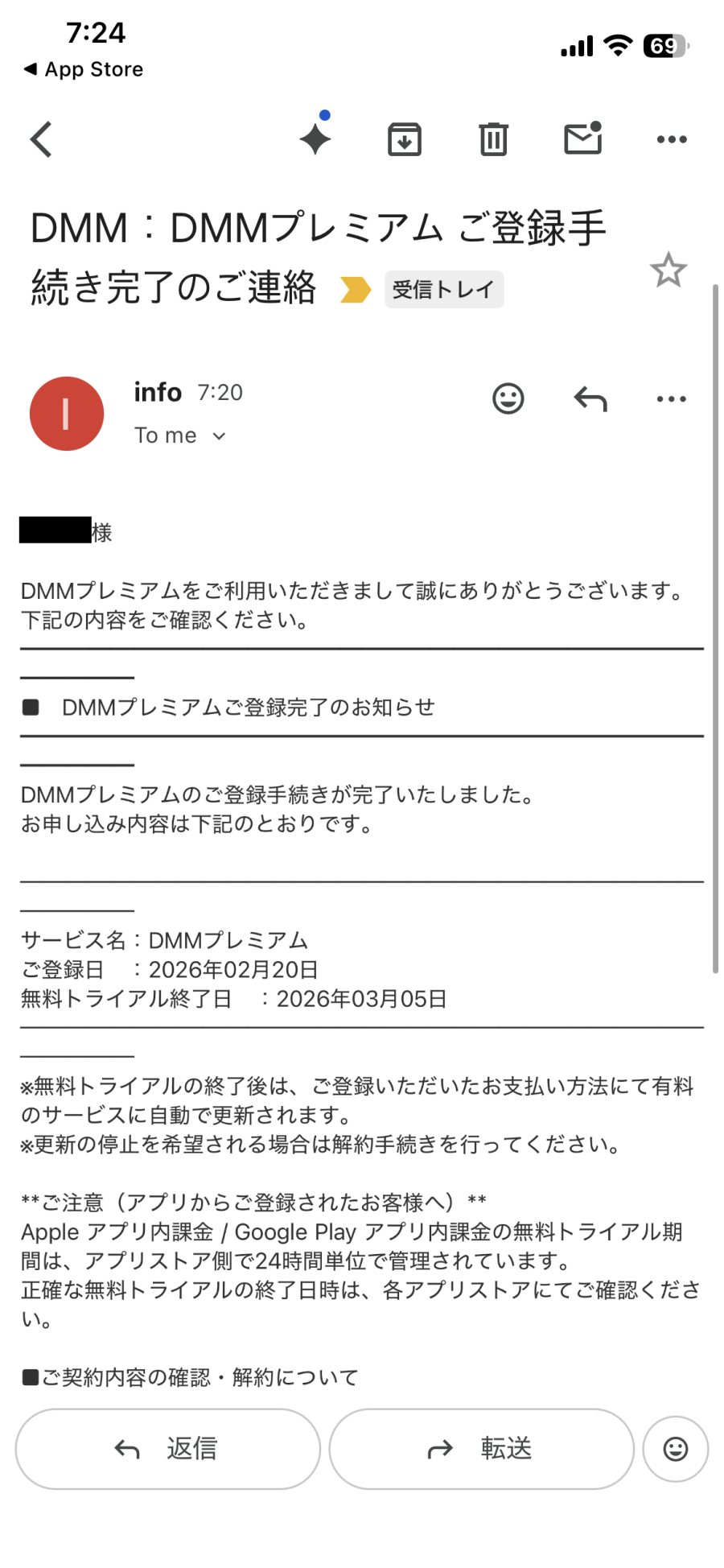Screen dimensions: 724x1568
Task: Tap 返信 to reply to the email
Action: (167, 1449)
